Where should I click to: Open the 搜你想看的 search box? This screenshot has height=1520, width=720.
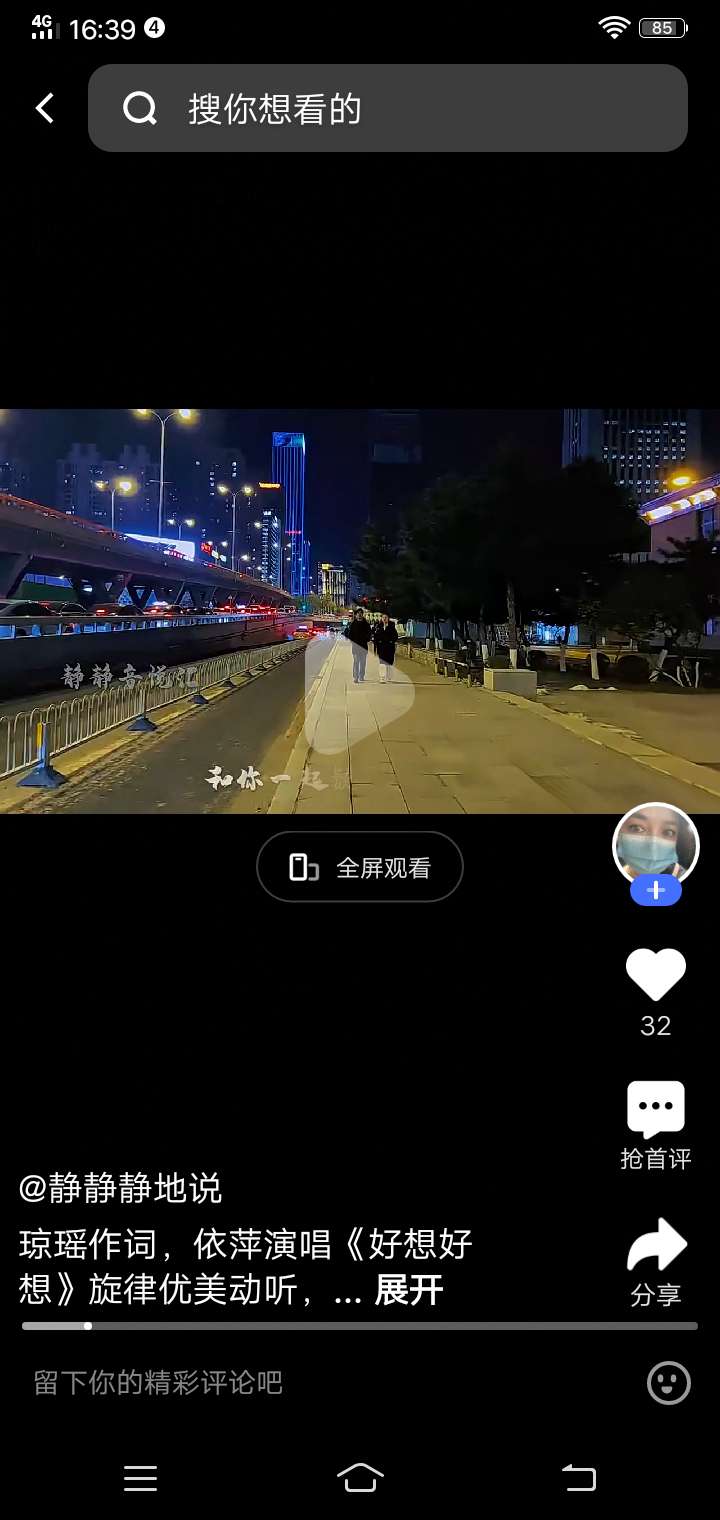[x=388, y=108]
